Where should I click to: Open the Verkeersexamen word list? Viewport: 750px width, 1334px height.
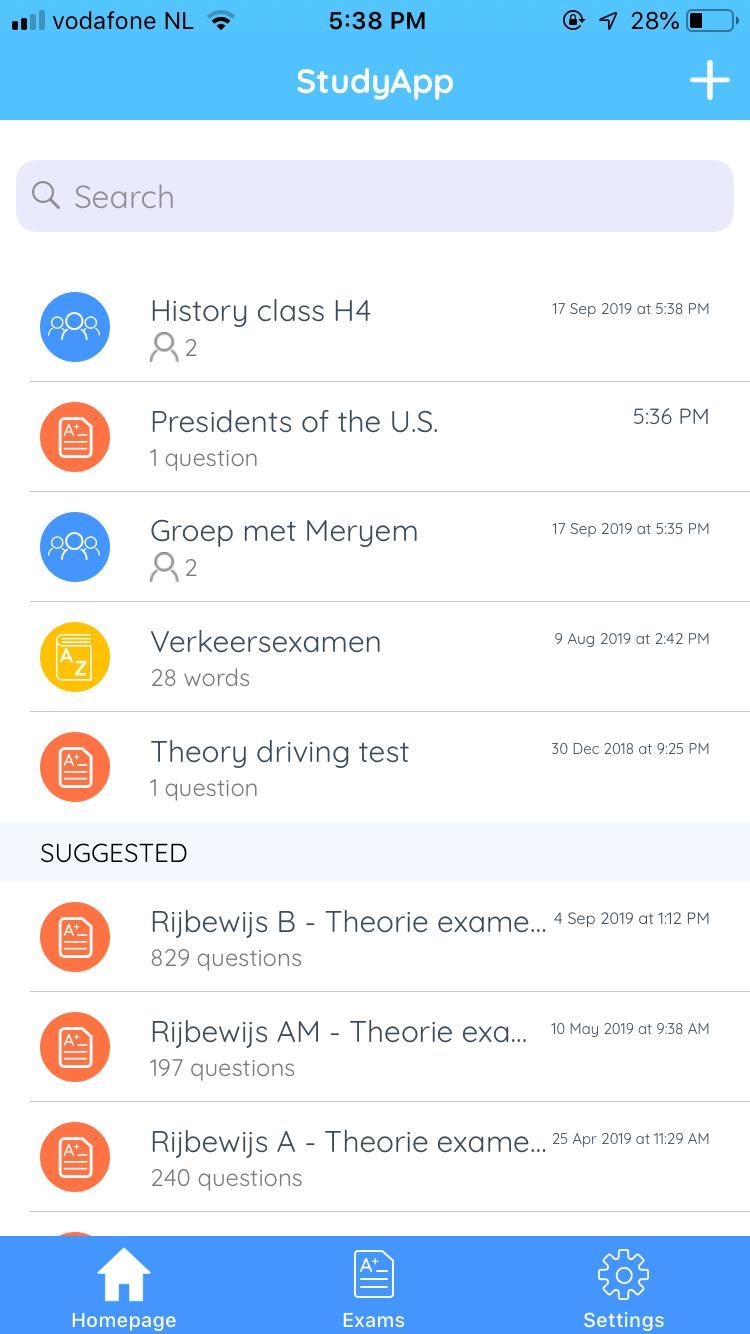tap(375, 657)
